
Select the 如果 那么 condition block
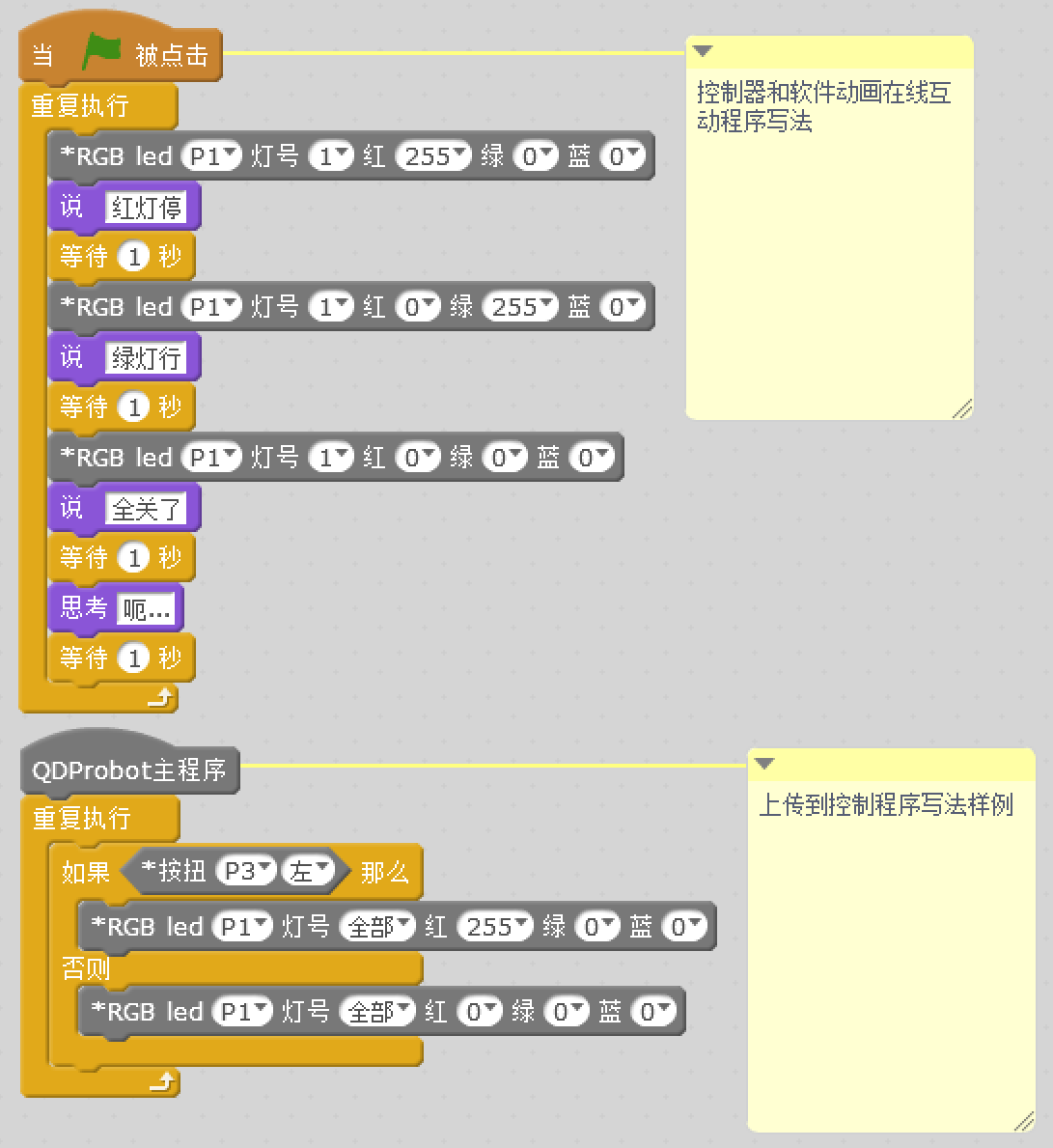tap(236, 871)
